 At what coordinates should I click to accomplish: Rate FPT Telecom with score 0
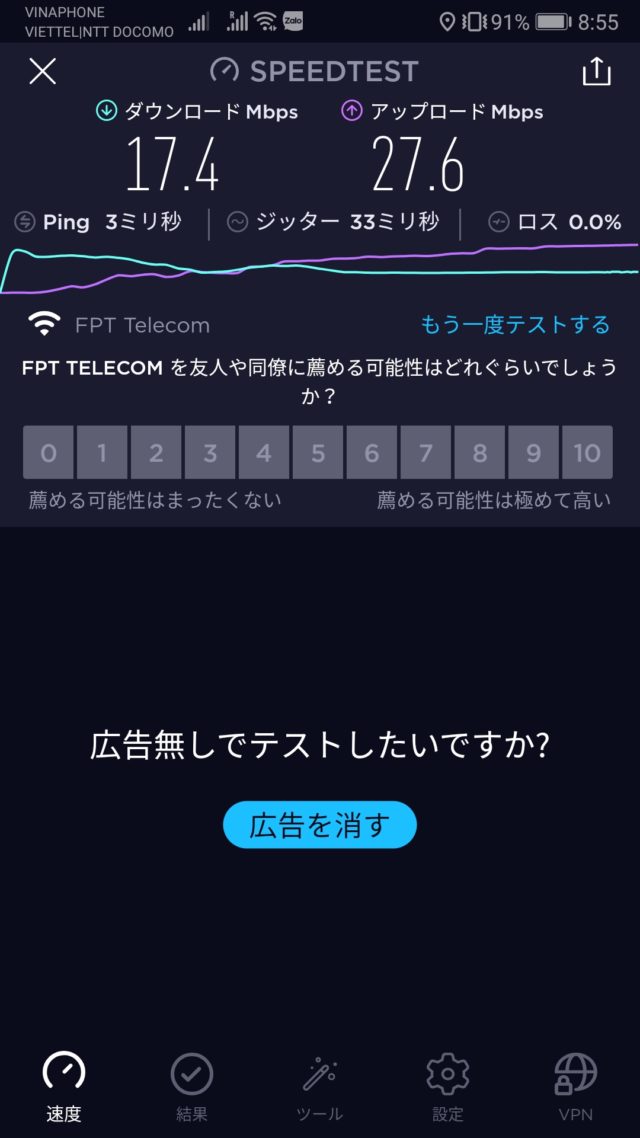pos(48,453)
